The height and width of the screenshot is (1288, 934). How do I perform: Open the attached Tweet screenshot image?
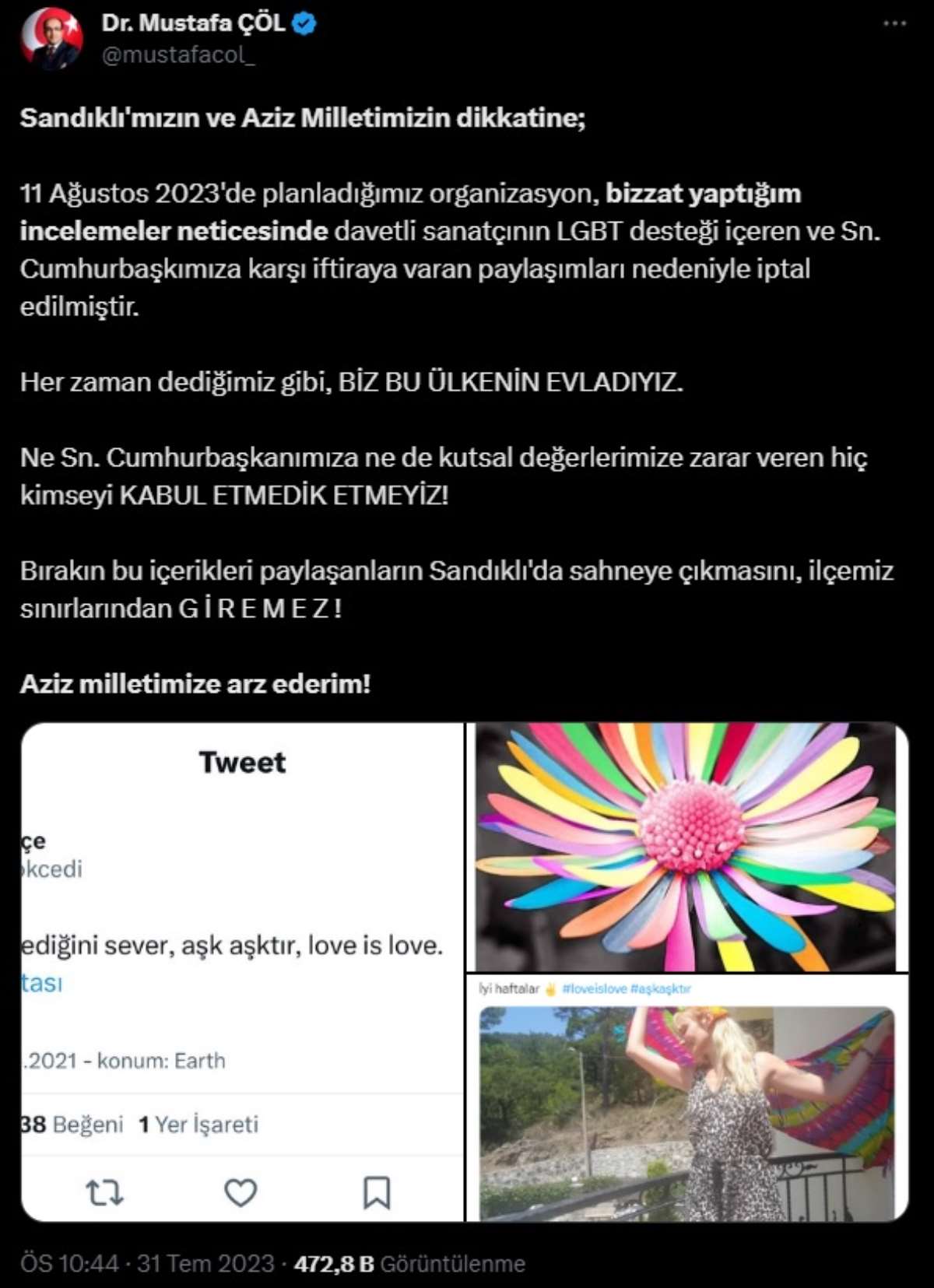(242, 971)
